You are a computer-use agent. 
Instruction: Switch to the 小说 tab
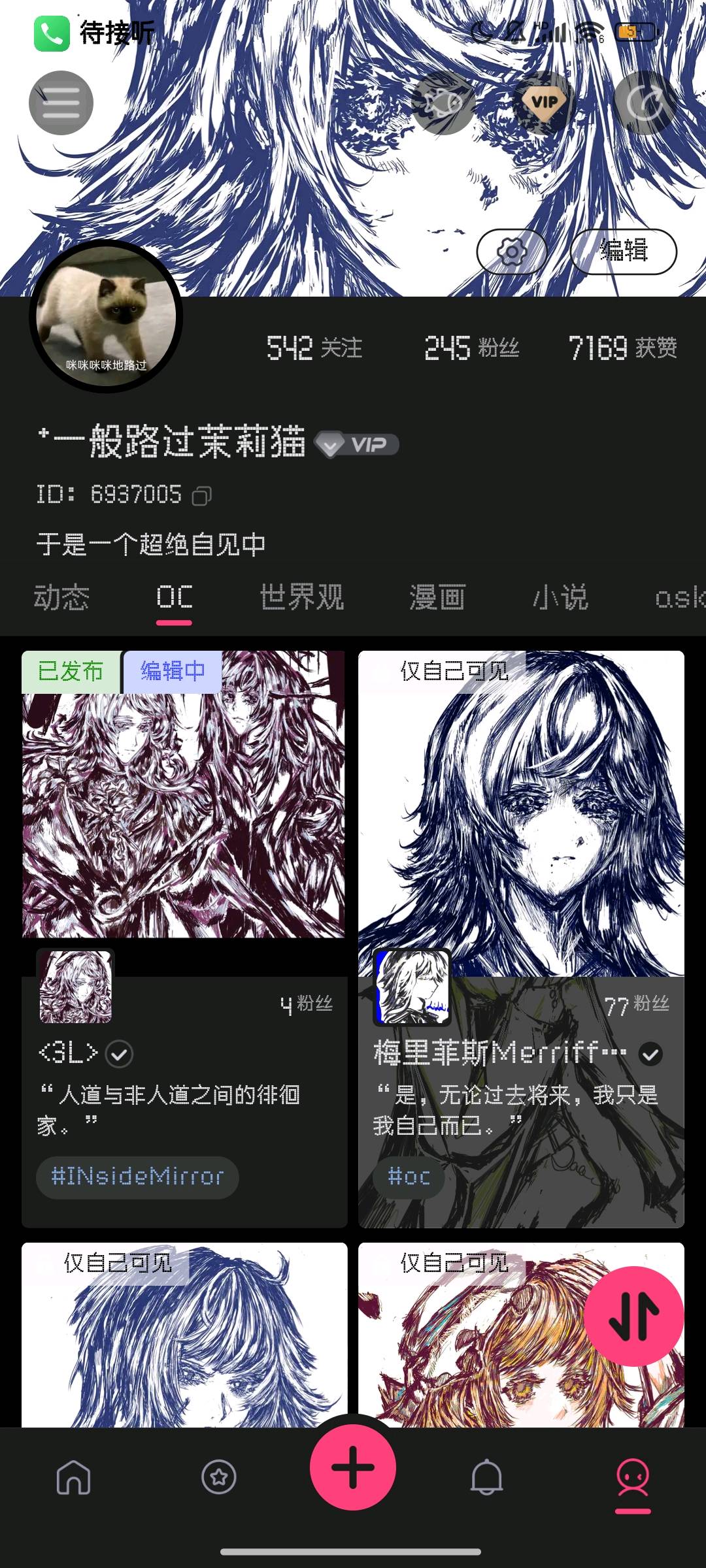[561, 597]
